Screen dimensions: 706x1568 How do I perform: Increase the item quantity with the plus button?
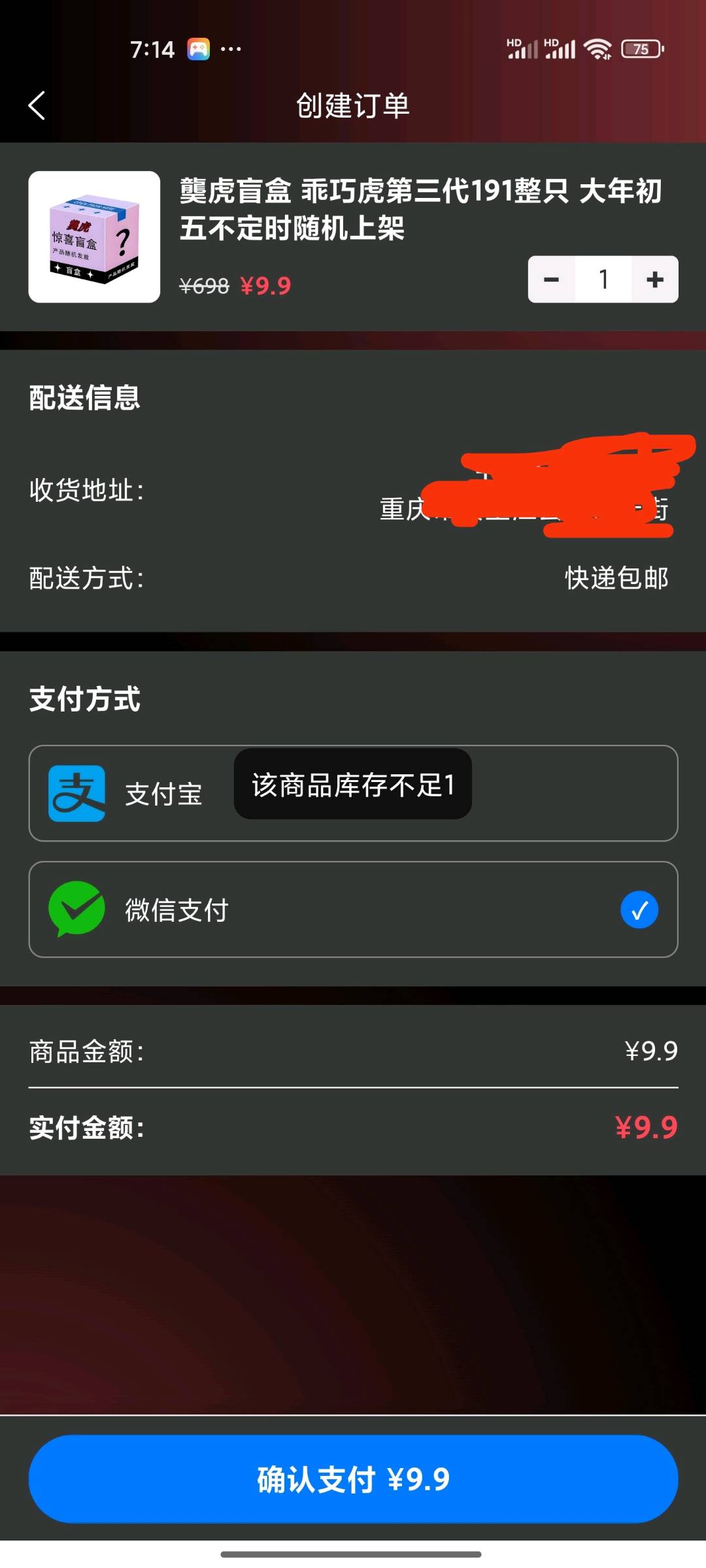[654, 280]
